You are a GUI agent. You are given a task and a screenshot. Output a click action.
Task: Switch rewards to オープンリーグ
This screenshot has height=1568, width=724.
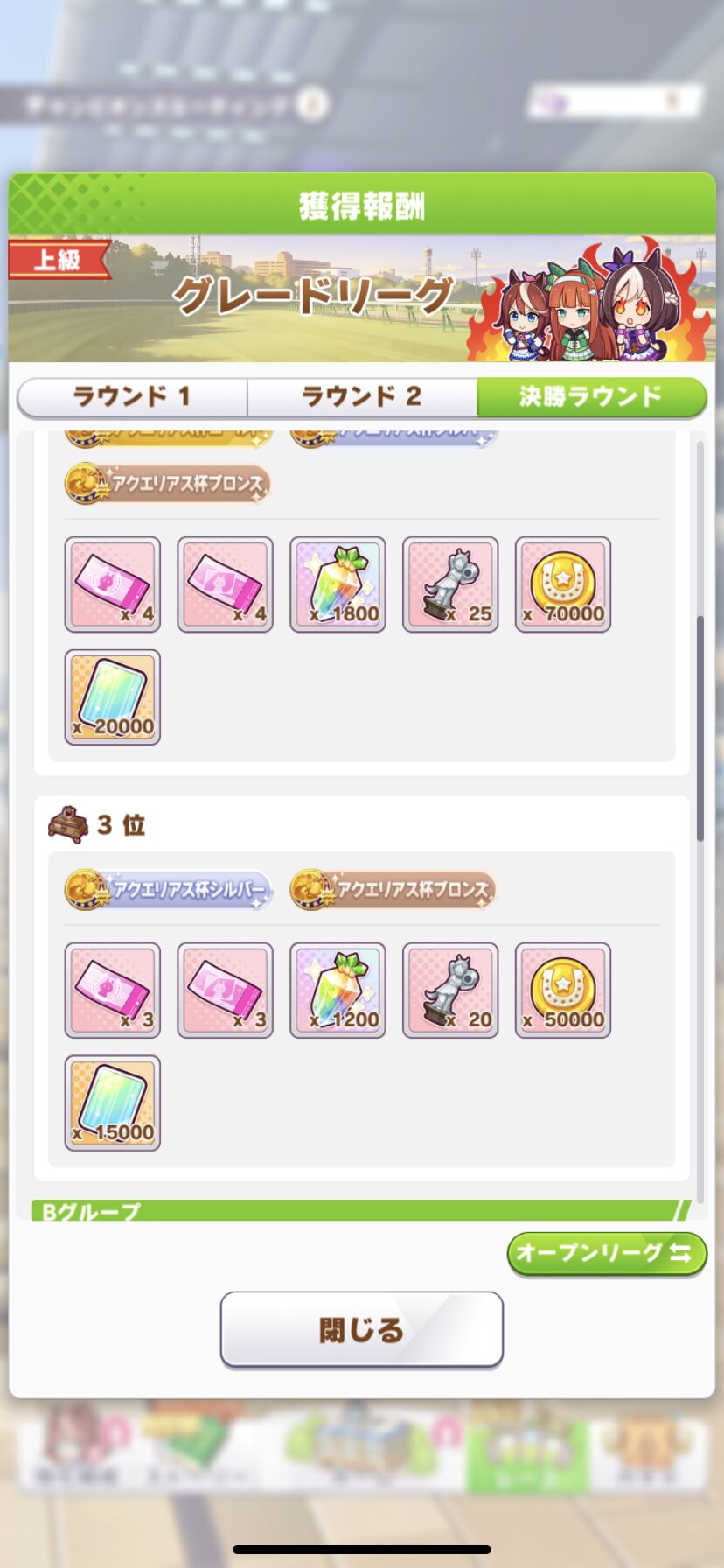(606, 1253)
